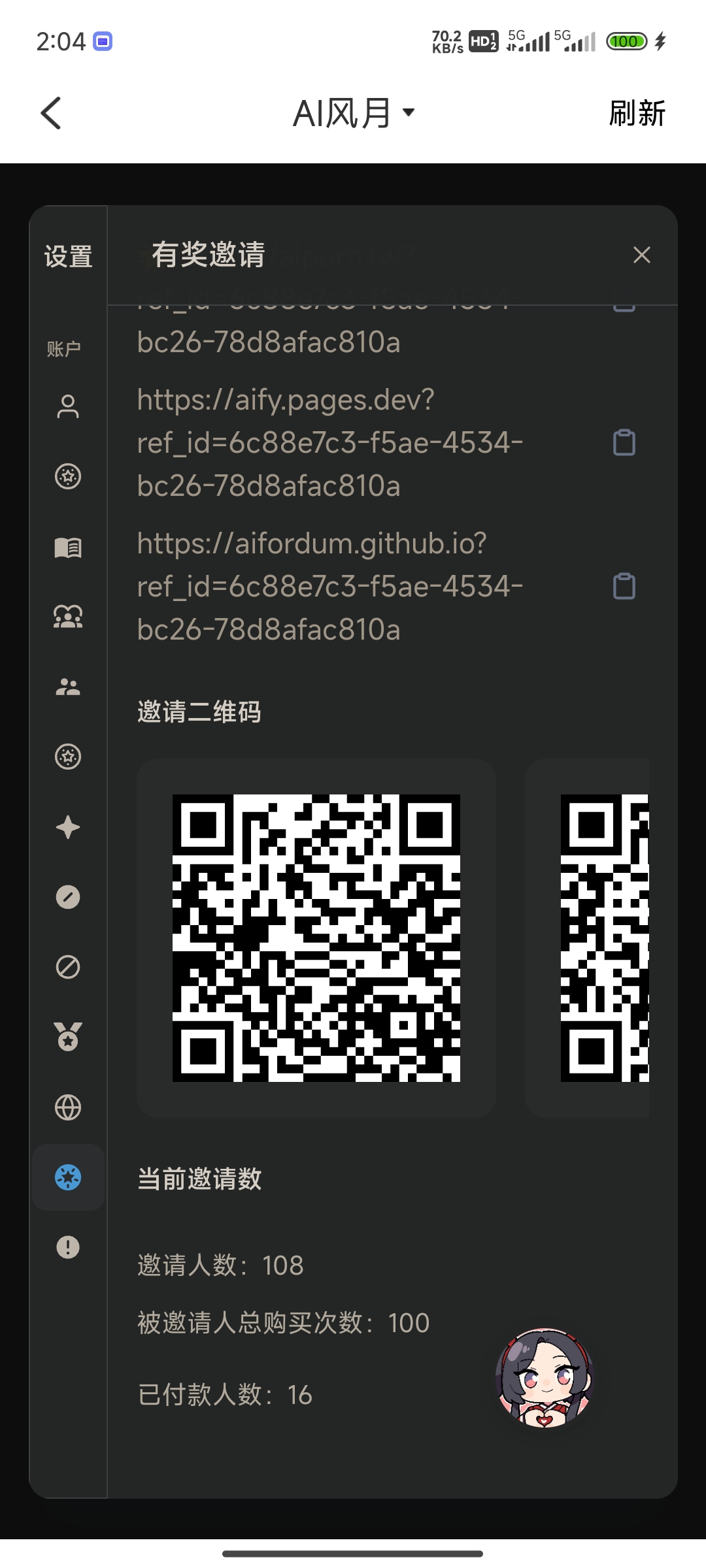Go back using the top-left arrow
Viewport: 706px width, 1568px height.
(51, 113)
